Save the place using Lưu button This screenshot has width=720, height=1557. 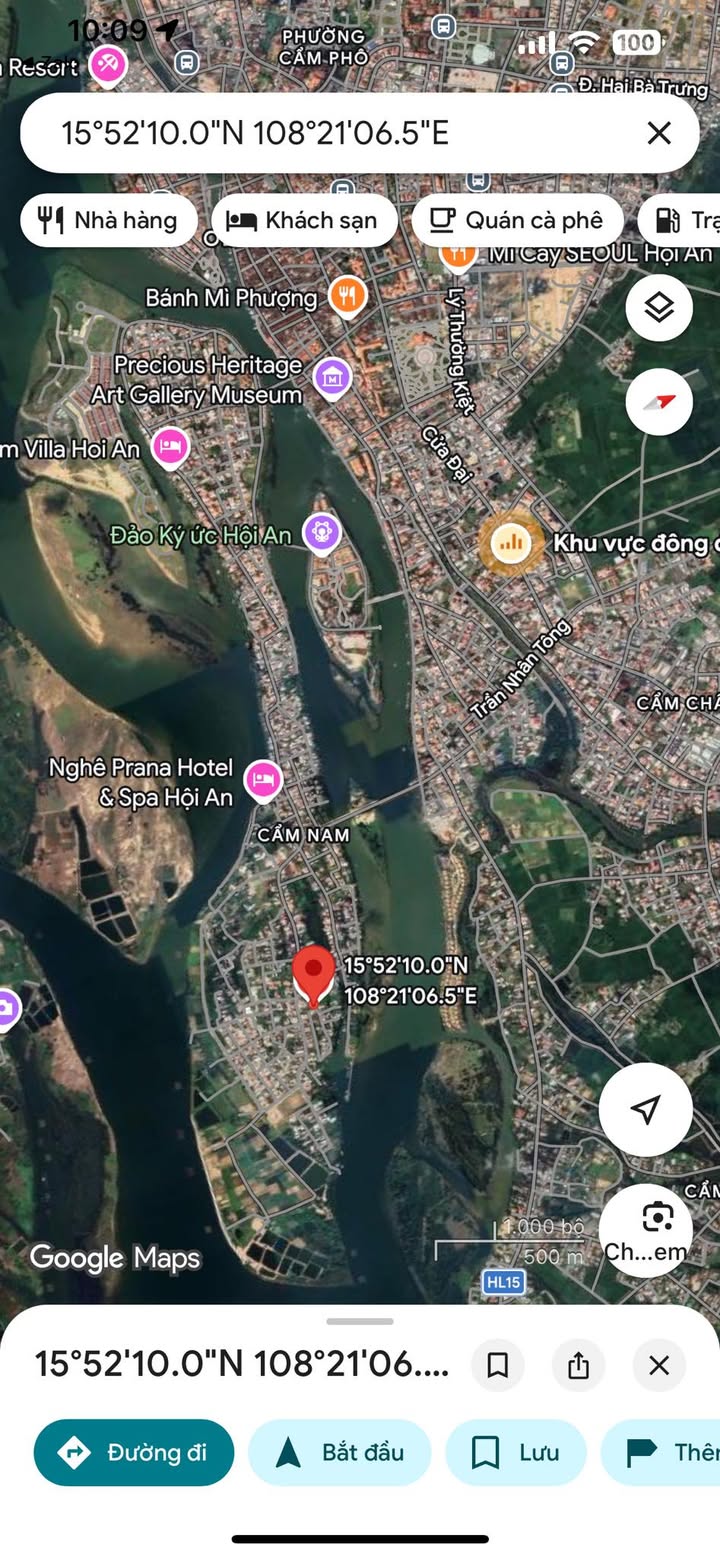coord(516,1452)
